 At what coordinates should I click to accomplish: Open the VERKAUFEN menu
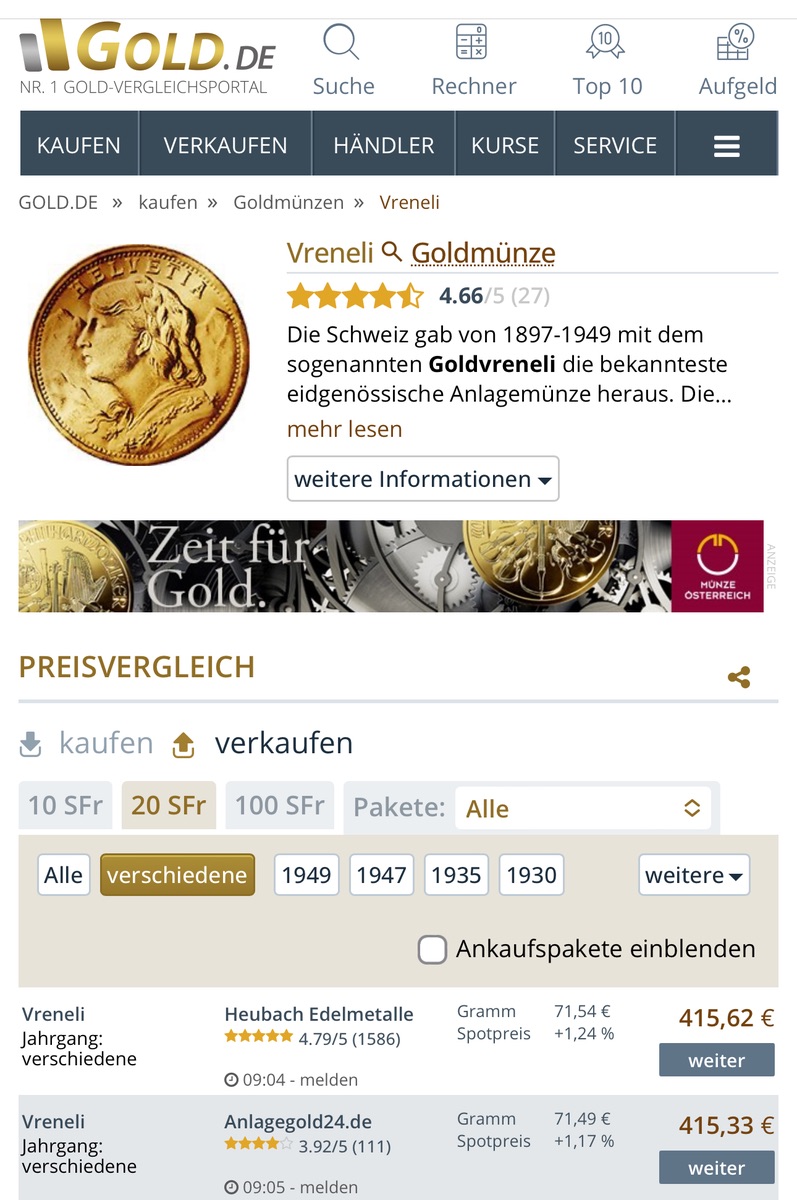(225, 145)
